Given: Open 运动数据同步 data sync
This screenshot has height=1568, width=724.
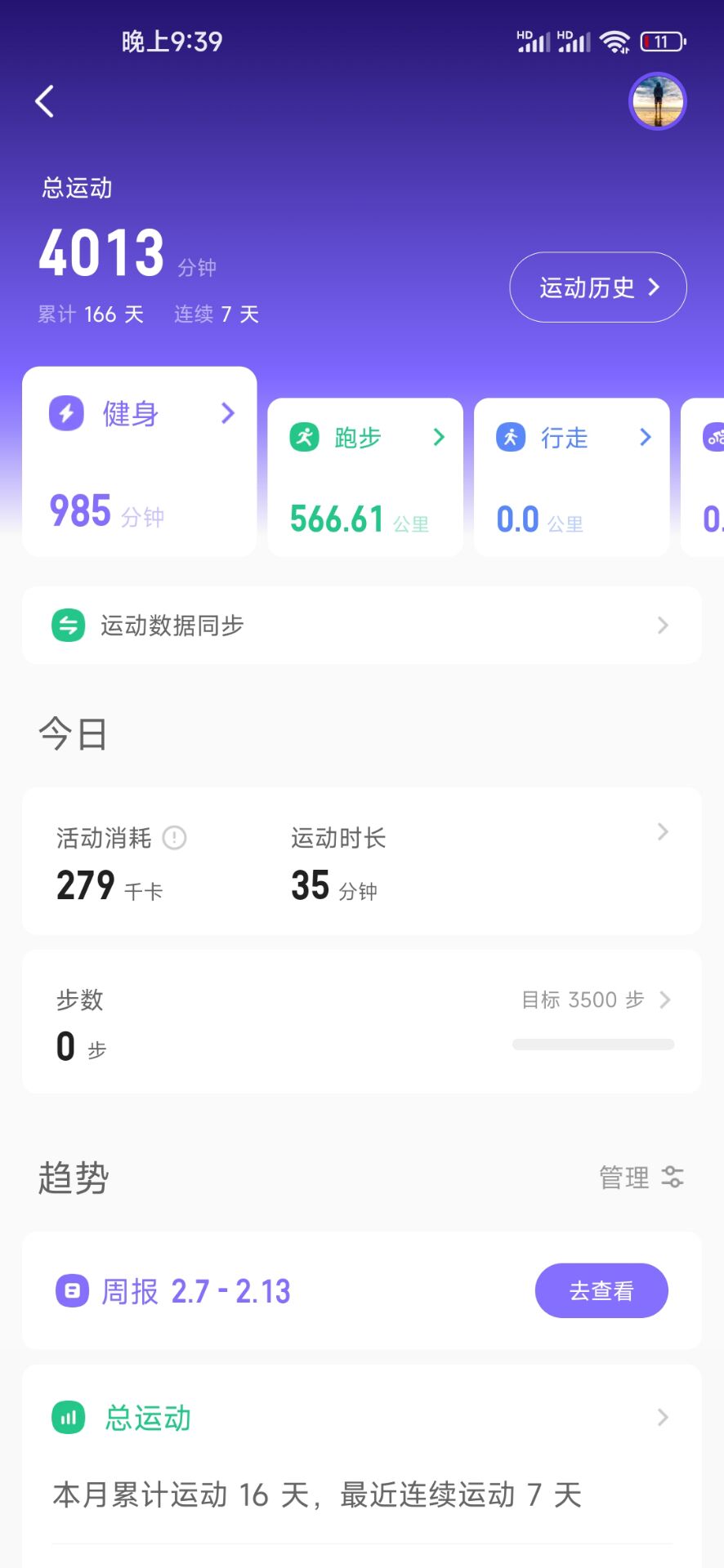Looking at the screenshot, I should 361,626.
